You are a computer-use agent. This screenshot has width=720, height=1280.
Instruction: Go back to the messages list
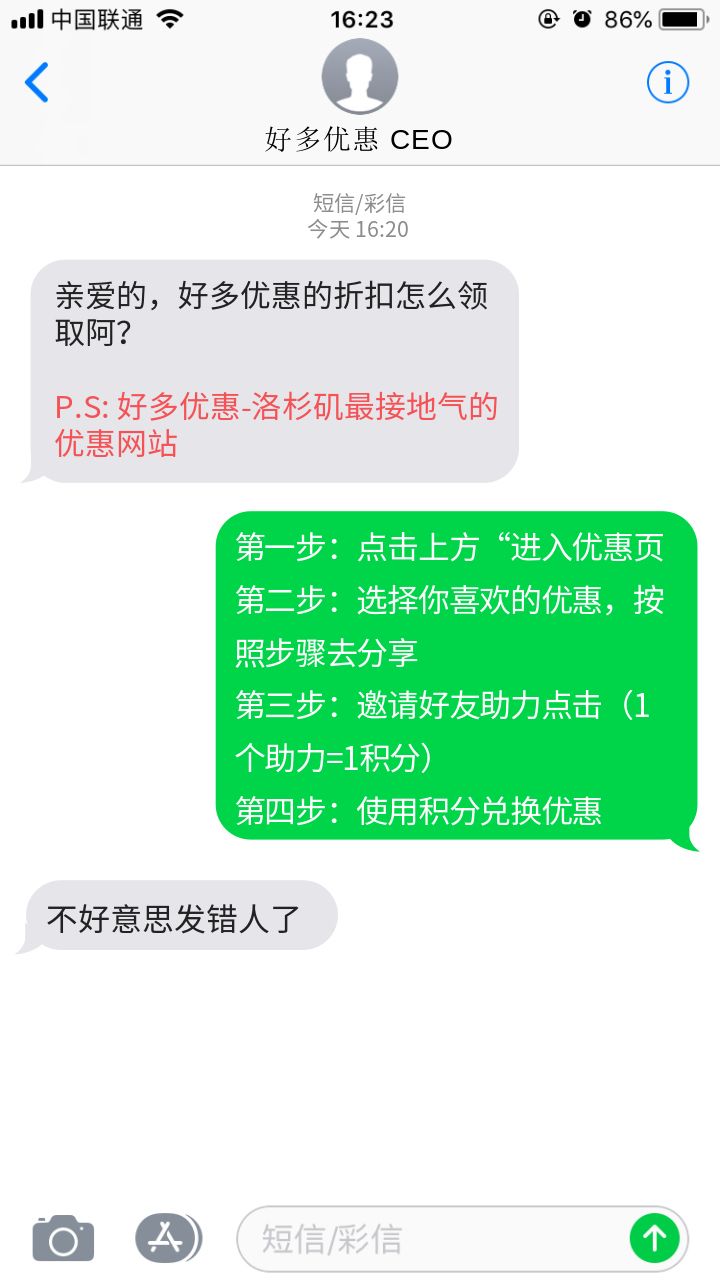click(37, 82)
